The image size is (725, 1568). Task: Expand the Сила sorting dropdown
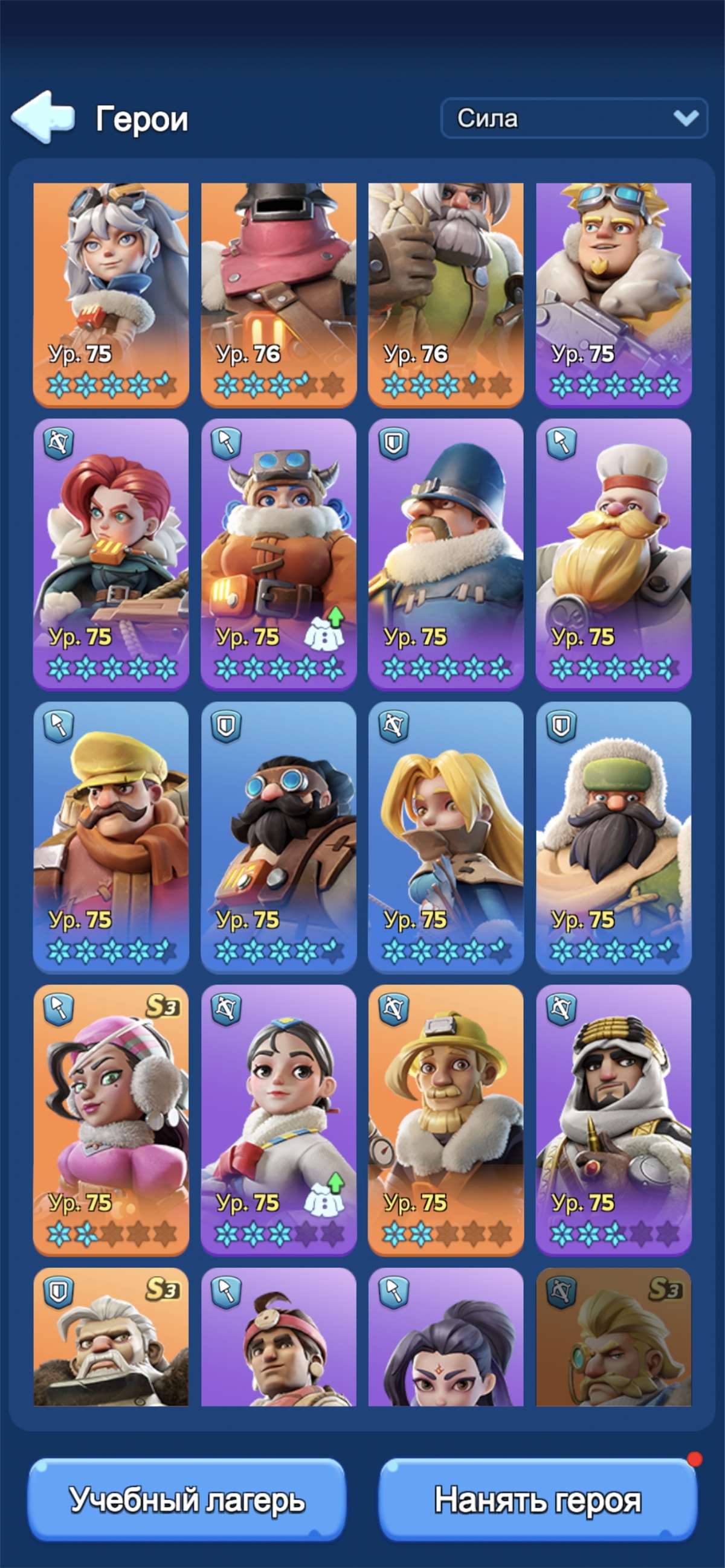coord(574,118)
